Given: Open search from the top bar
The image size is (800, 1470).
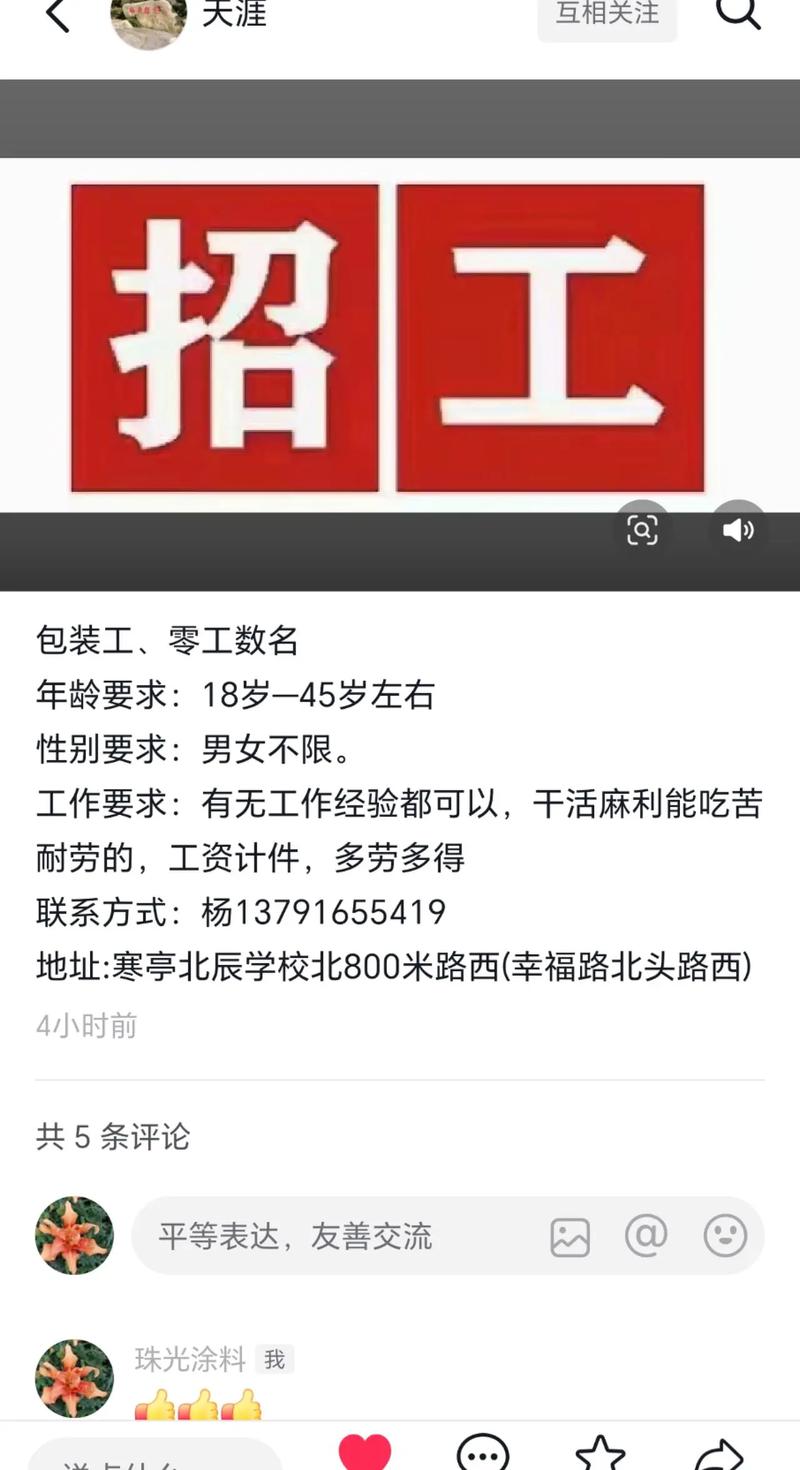Looking at the screenshot, I should pyautogui.click(x=738, y=13).
